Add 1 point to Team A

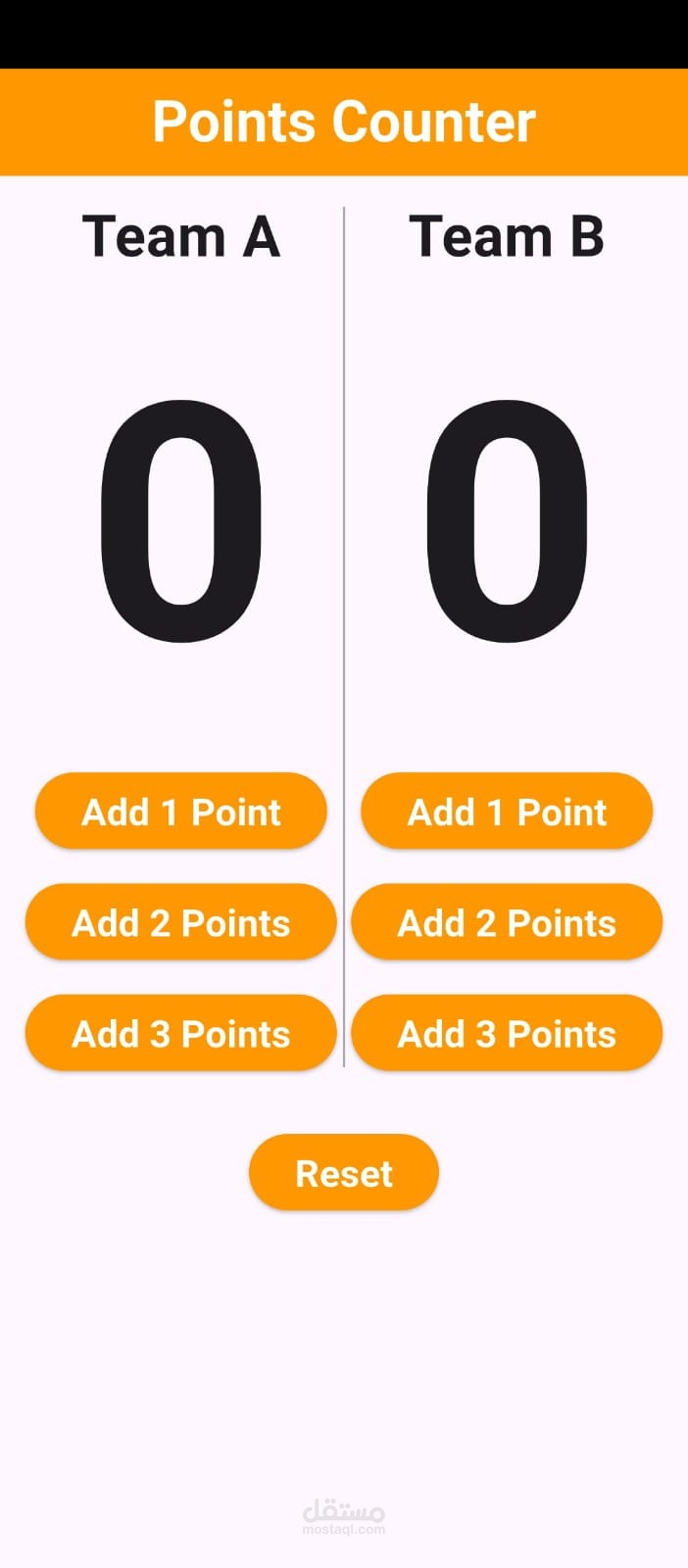pyautogui.click(x=181, y=811)
